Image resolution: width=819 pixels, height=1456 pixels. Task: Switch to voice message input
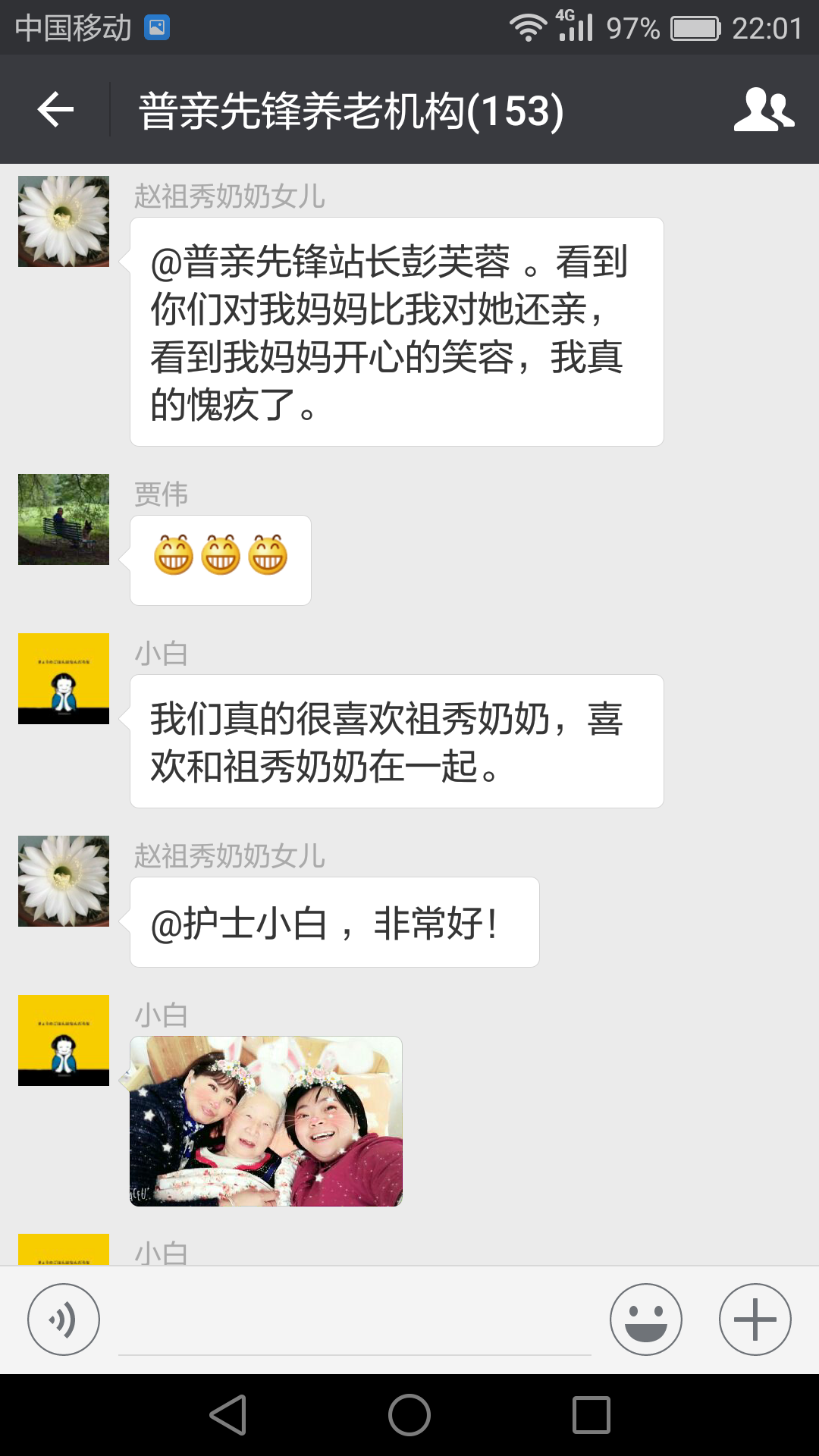[x=64, y=1319]
